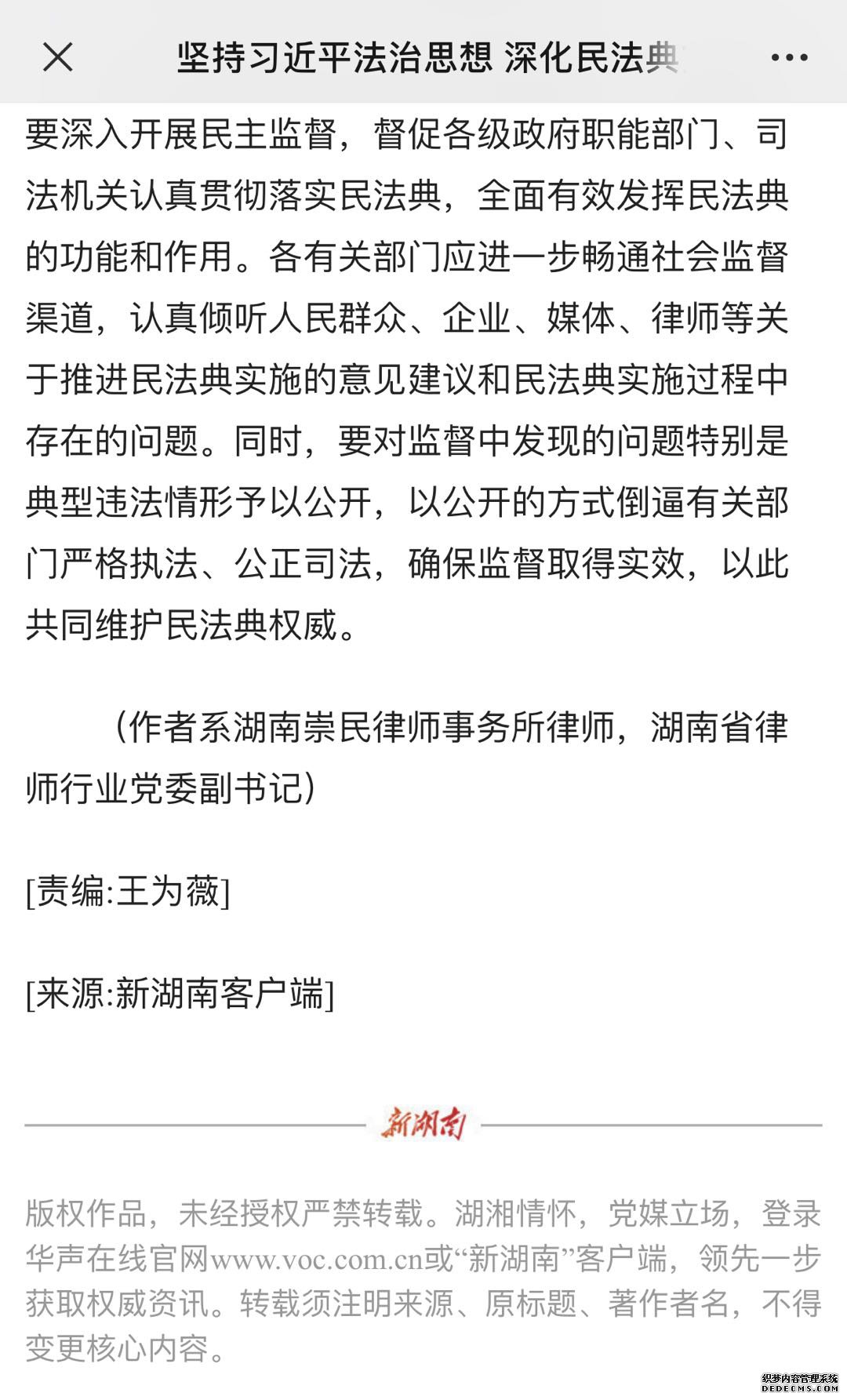
Task: Close the article page
Action: 57,57
